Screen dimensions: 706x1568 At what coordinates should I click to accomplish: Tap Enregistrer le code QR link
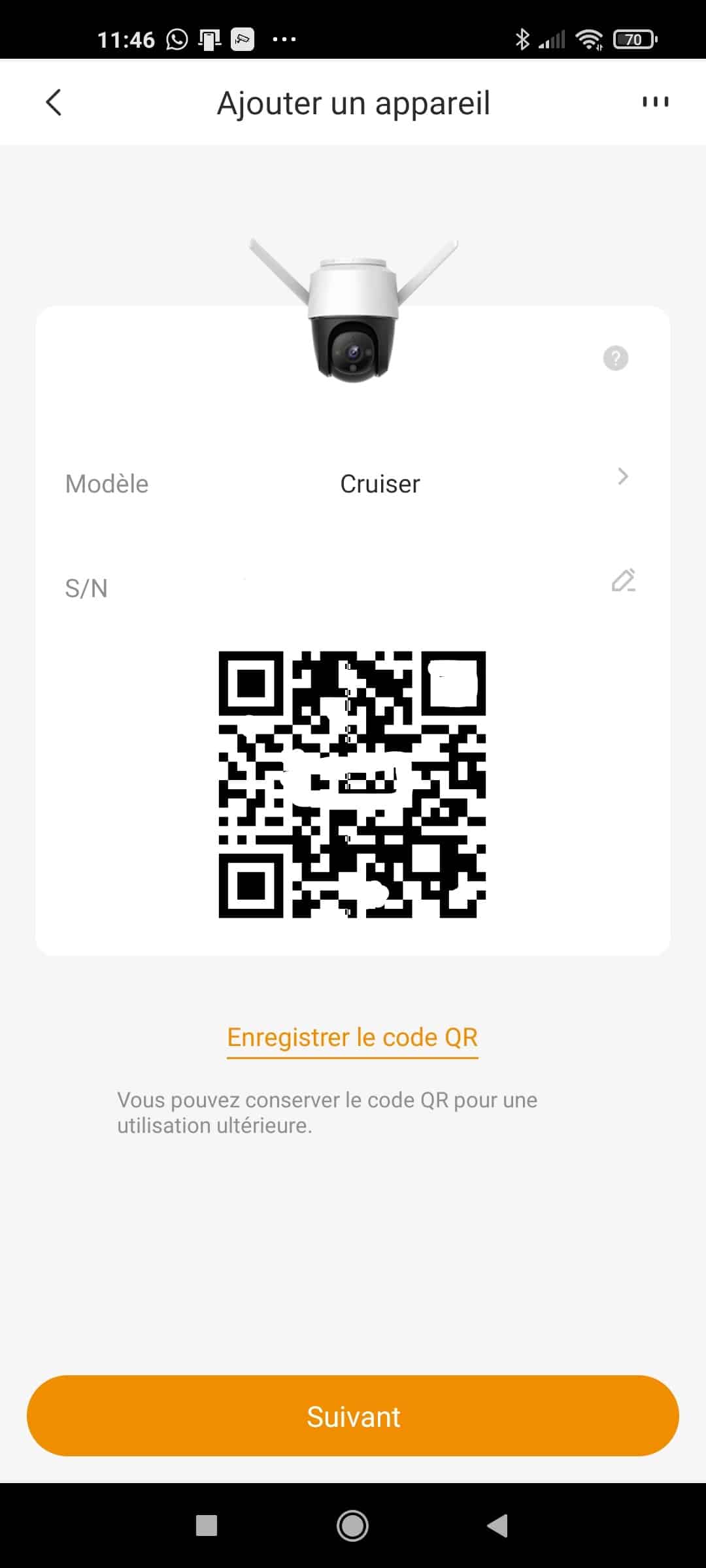352,1037
